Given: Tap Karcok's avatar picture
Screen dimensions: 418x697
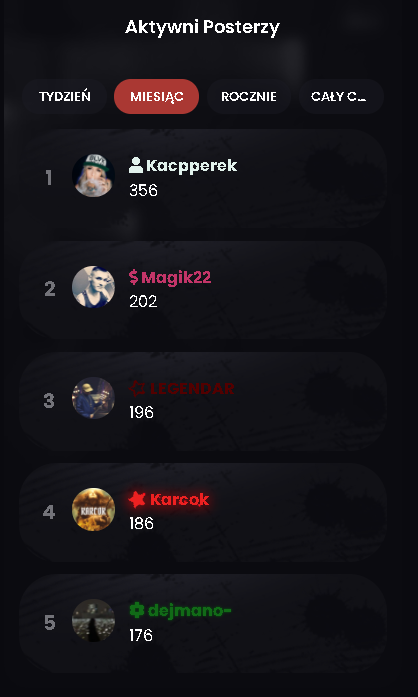Looking at the screenshot, I should pos(93,509).
